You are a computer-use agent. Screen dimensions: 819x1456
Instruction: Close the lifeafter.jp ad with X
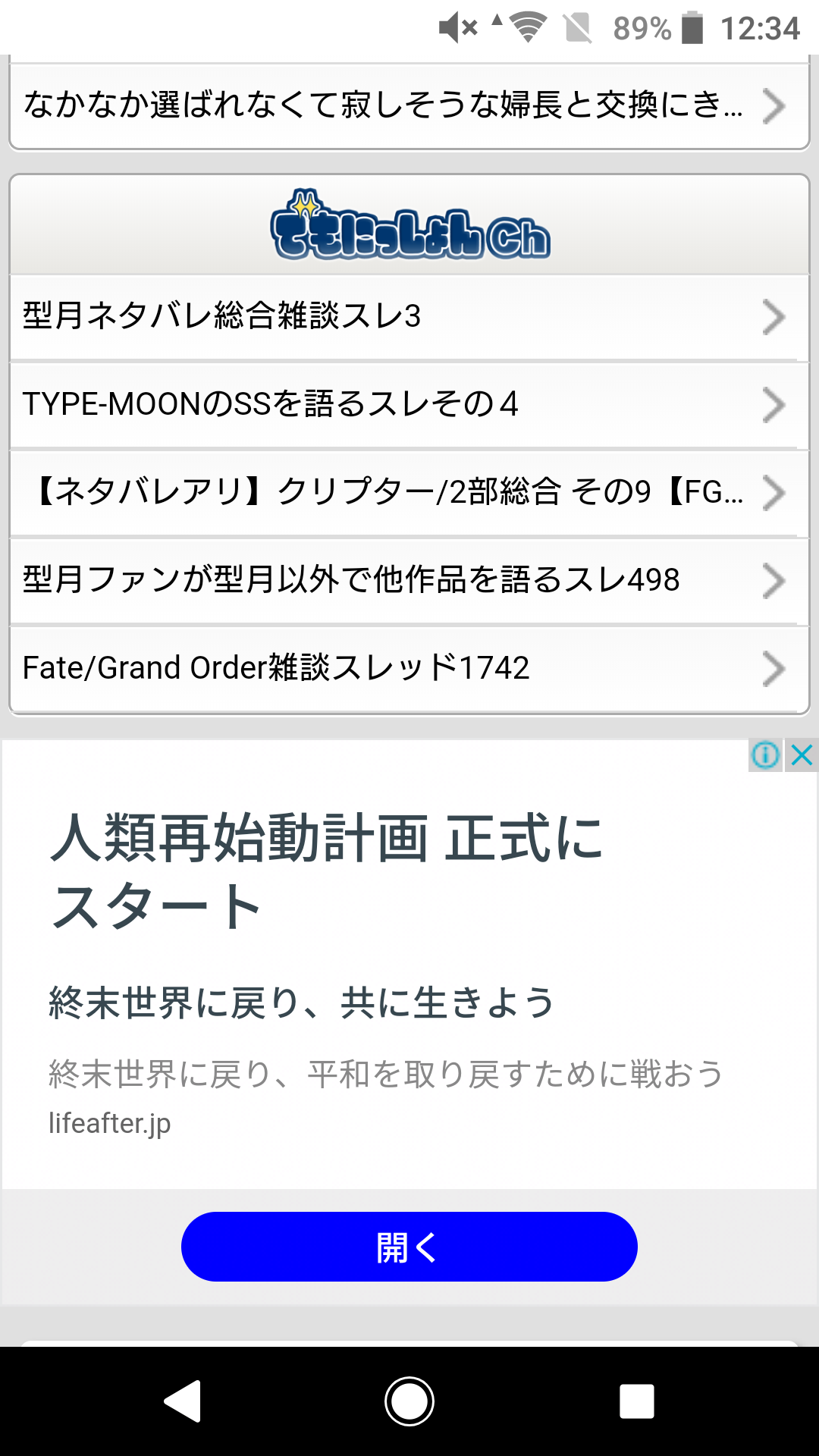[x=802, y=755]
